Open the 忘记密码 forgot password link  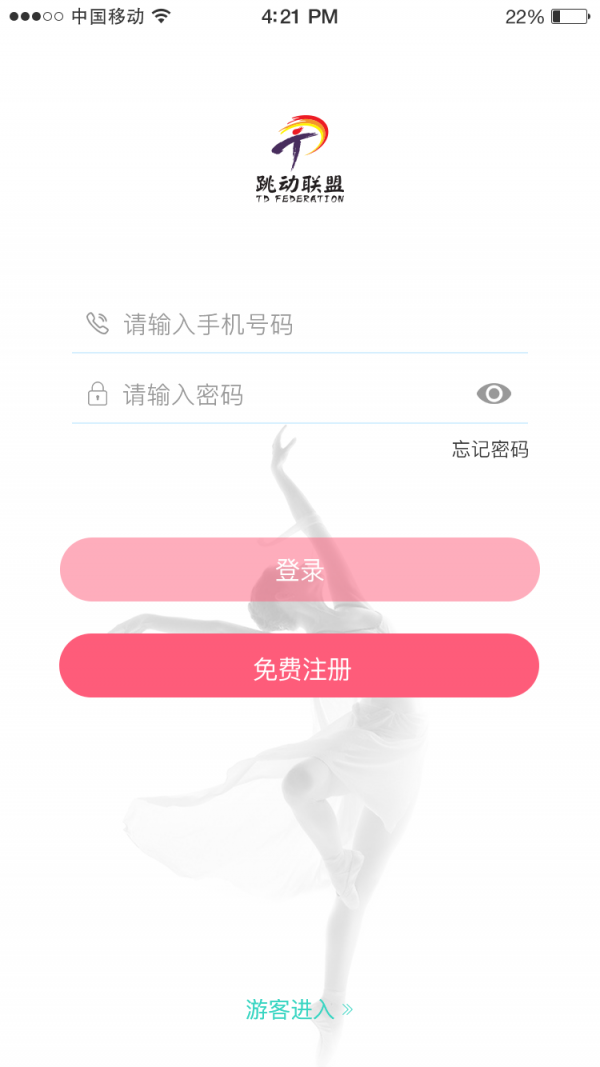(489, 450)
